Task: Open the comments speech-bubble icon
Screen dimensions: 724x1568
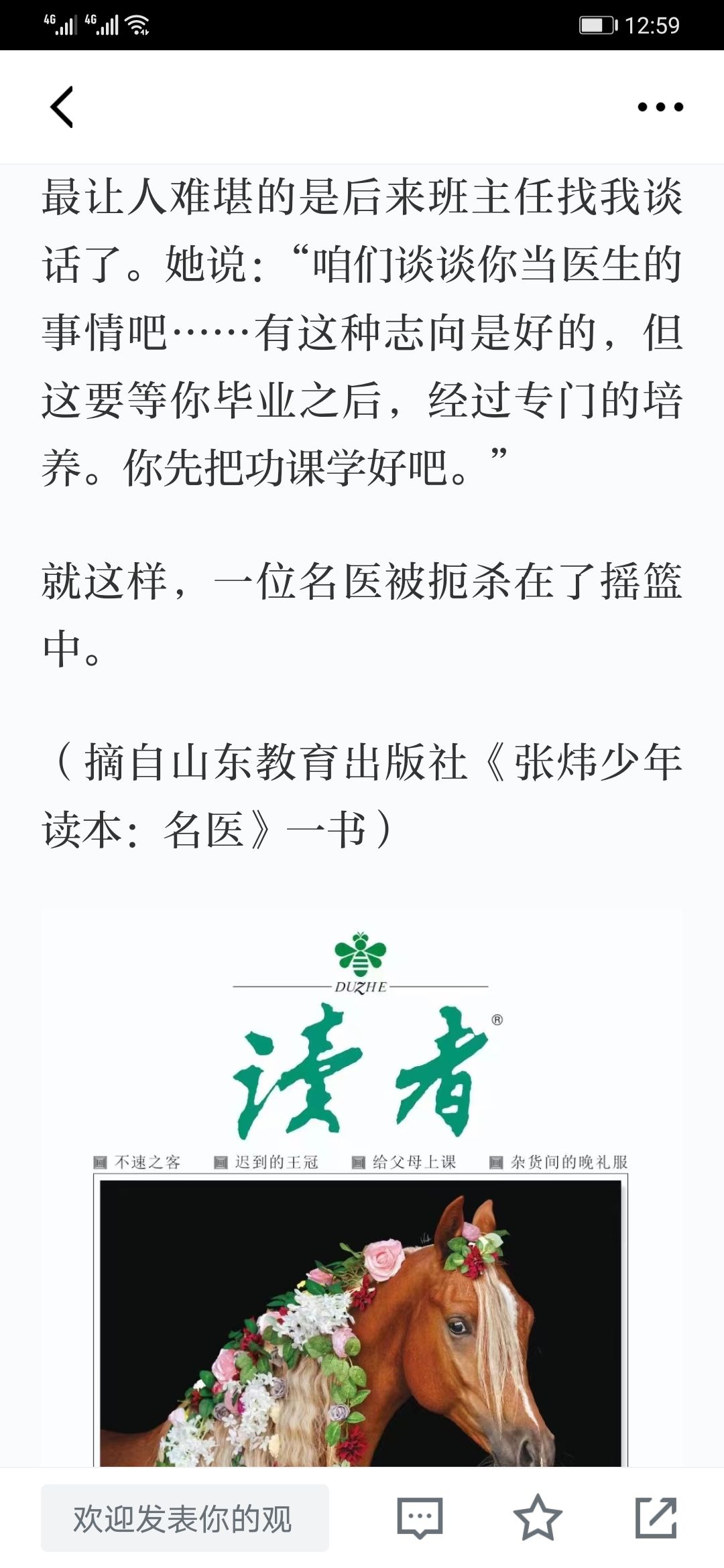Action: [420, 1518]
